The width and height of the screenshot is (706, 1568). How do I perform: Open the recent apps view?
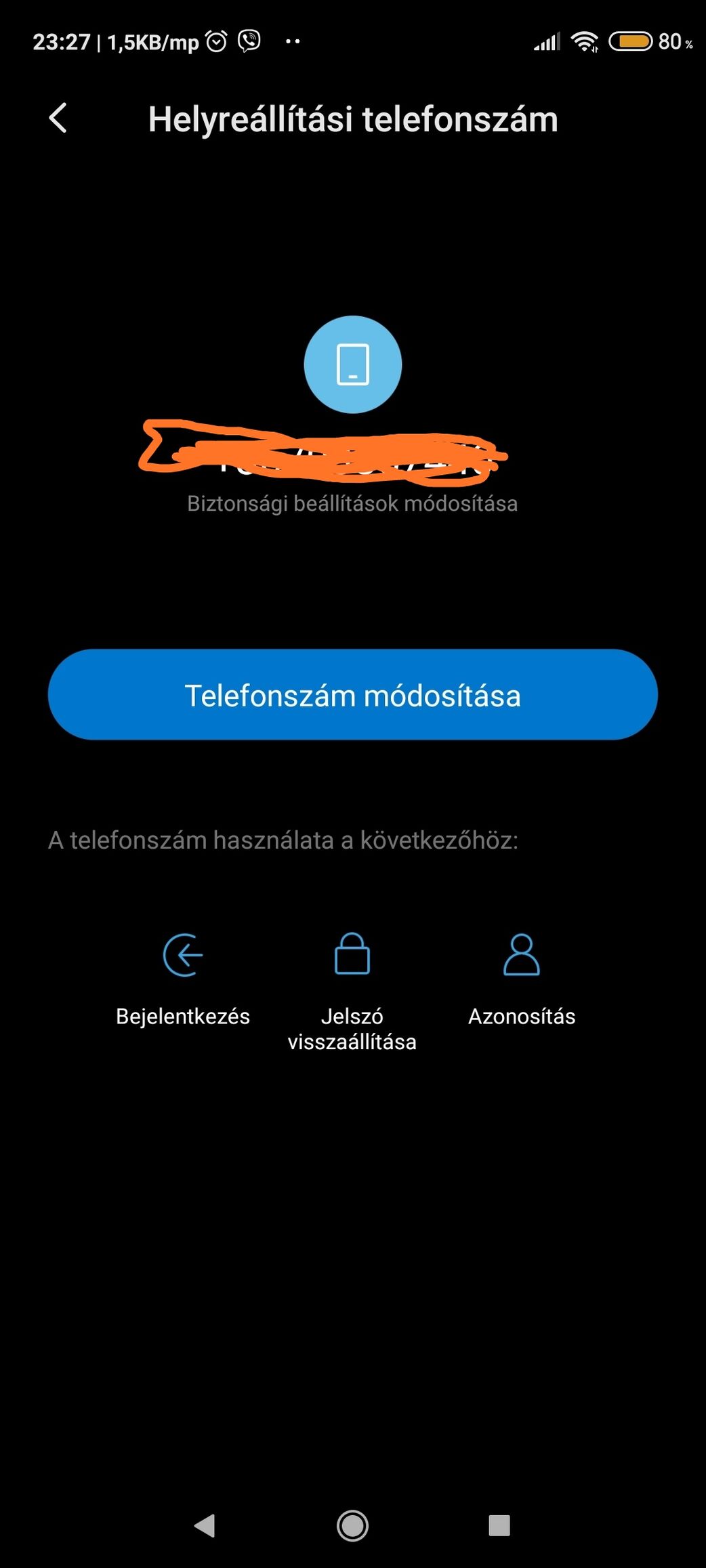click(499, 1525)
